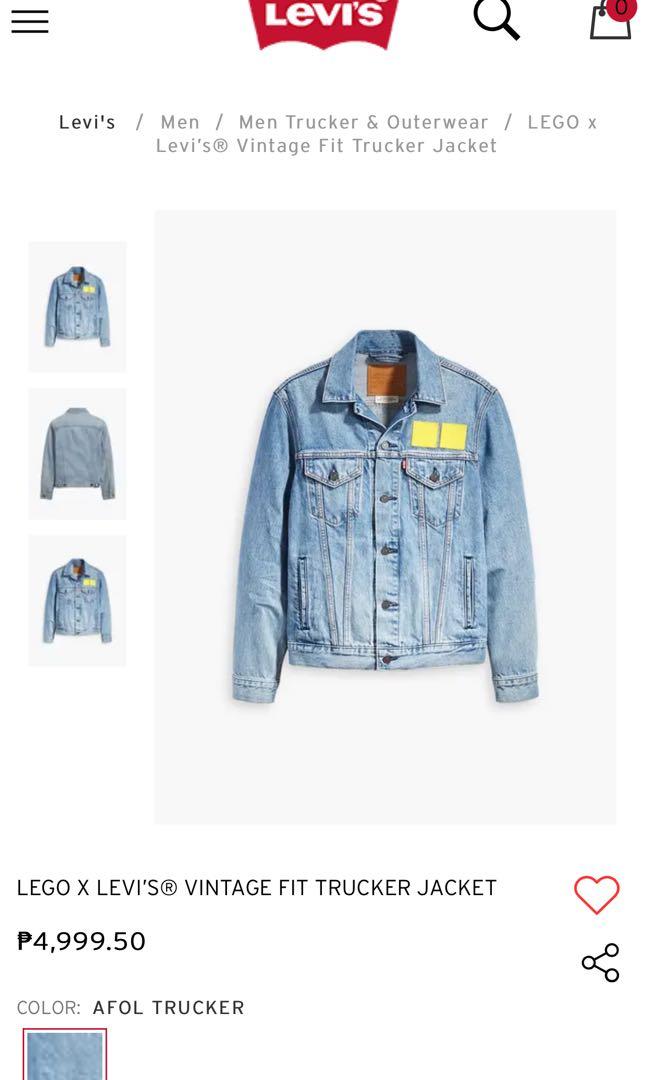Image resolution: width=648 pixels, height=1080 pixels.
Task: Select the third jacket thumbnail
Action: (x=77, y=600)
